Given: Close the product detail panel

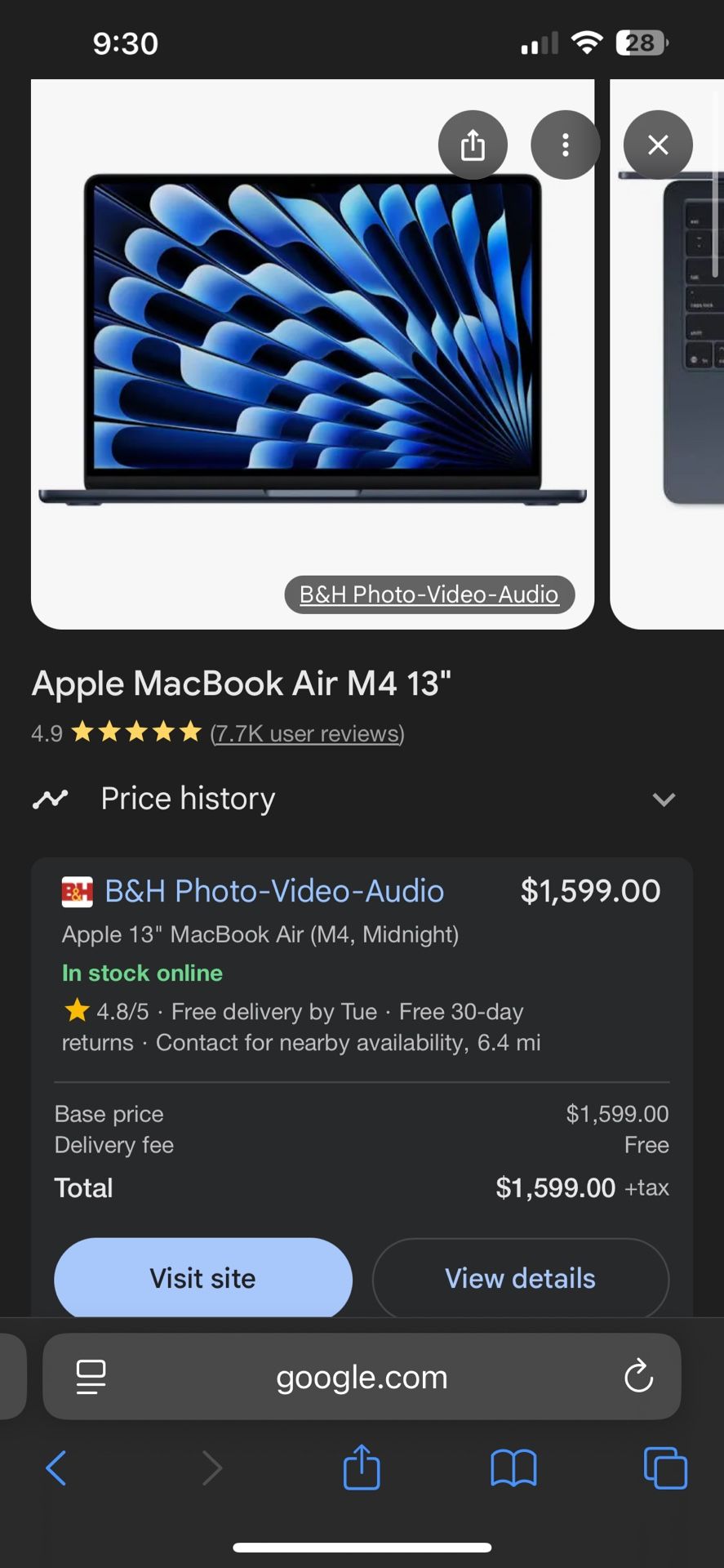Looking at the screenshot, I should click(658, 145).
